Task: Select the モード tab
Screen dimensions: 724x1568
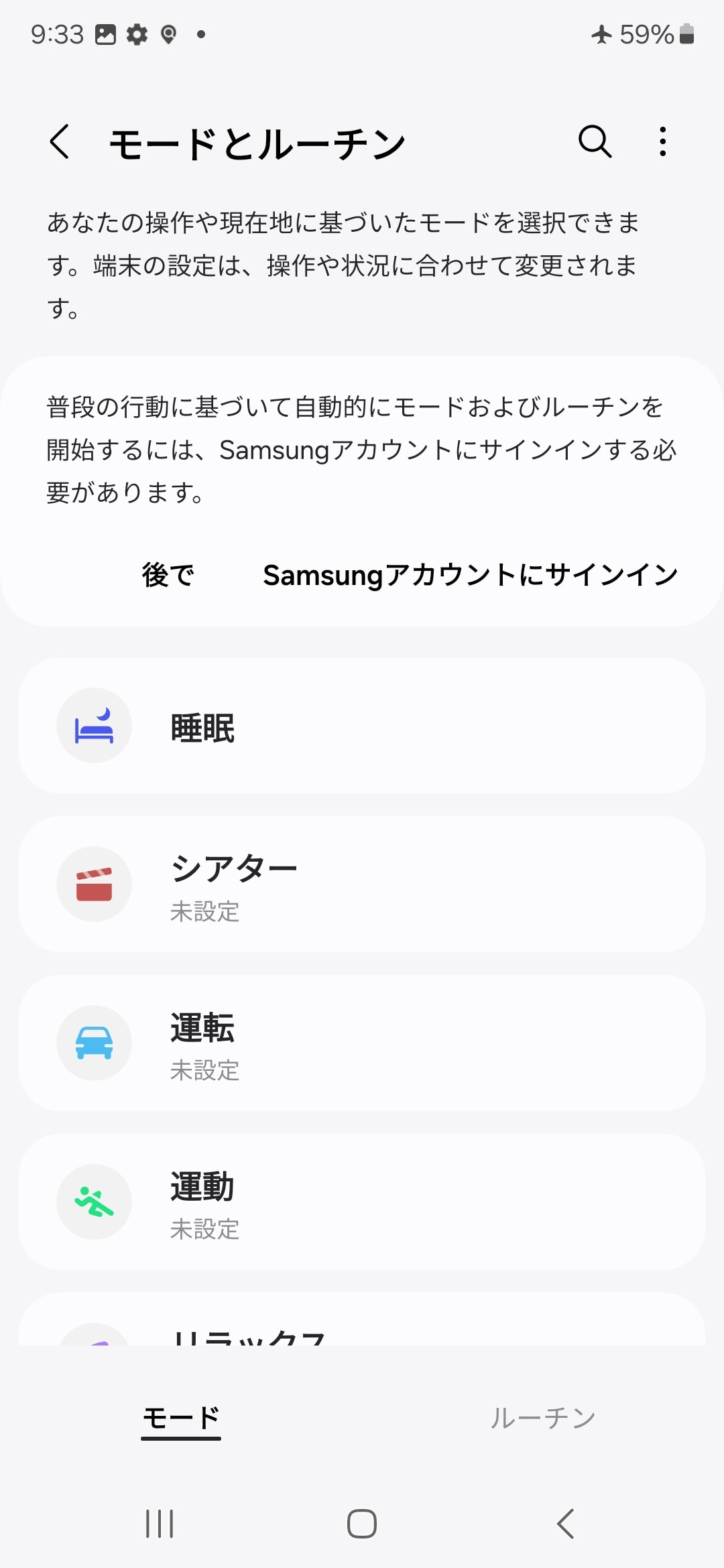Action: tap(181, 1418)
